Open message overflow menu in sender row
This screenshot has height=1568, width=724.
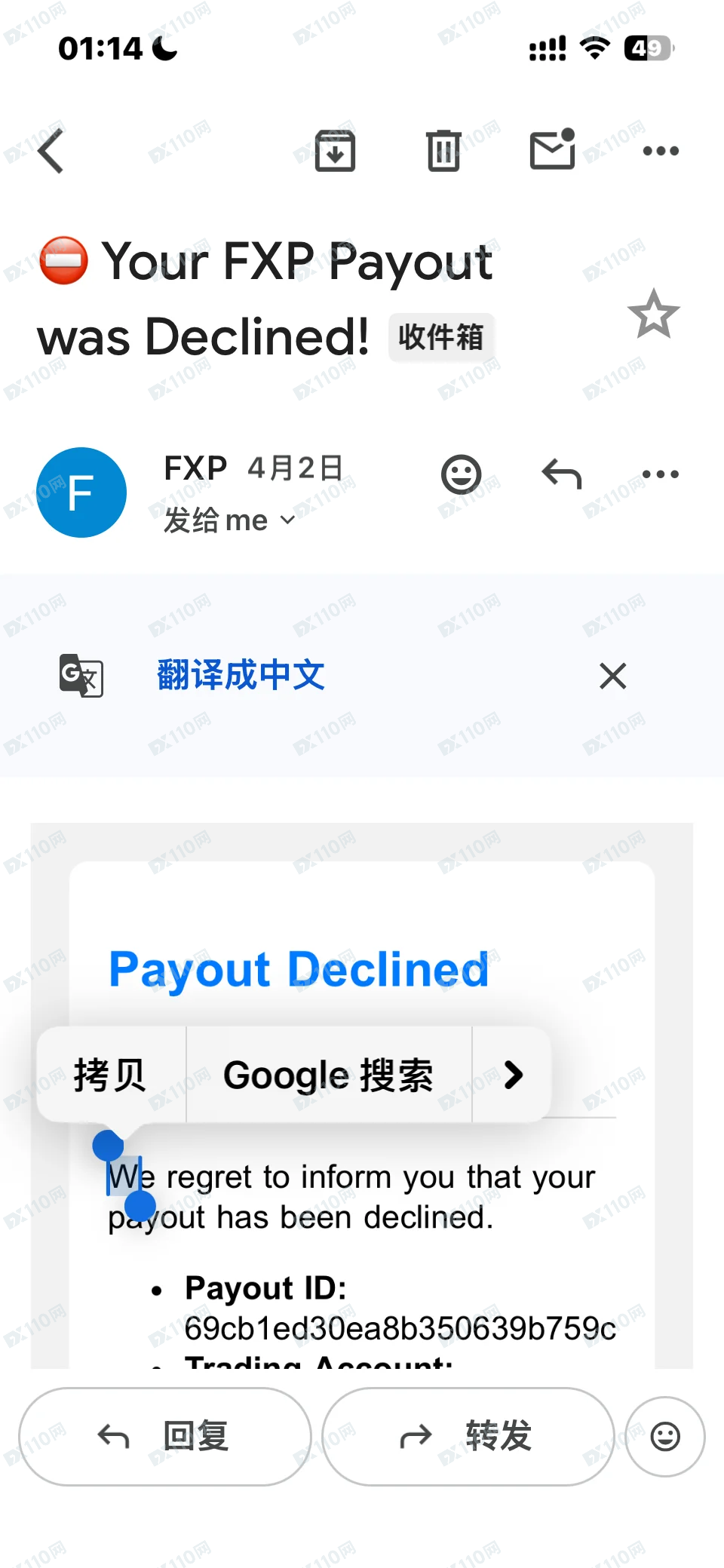[661, 474]
